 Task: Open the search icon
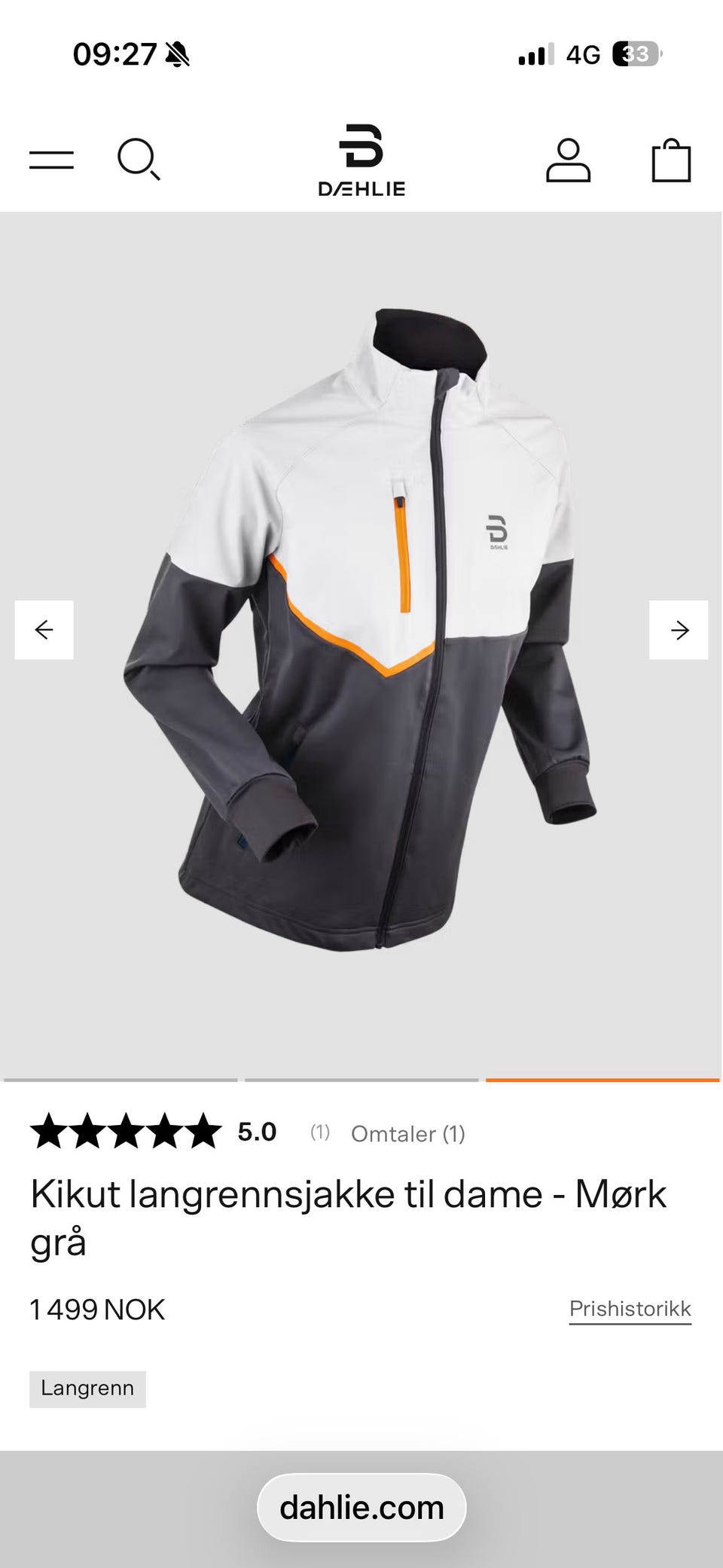pyautogui.click(x=139, y=159)
